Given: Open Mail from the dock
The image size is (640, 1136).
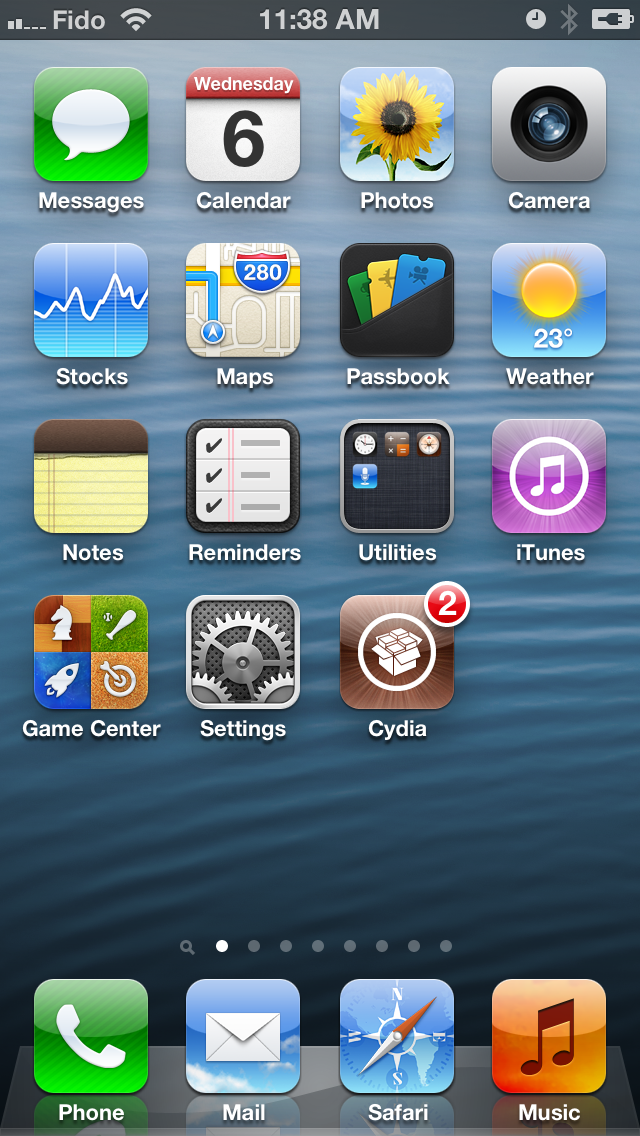Looking at the screenshot, I should tap(243, 1036).
